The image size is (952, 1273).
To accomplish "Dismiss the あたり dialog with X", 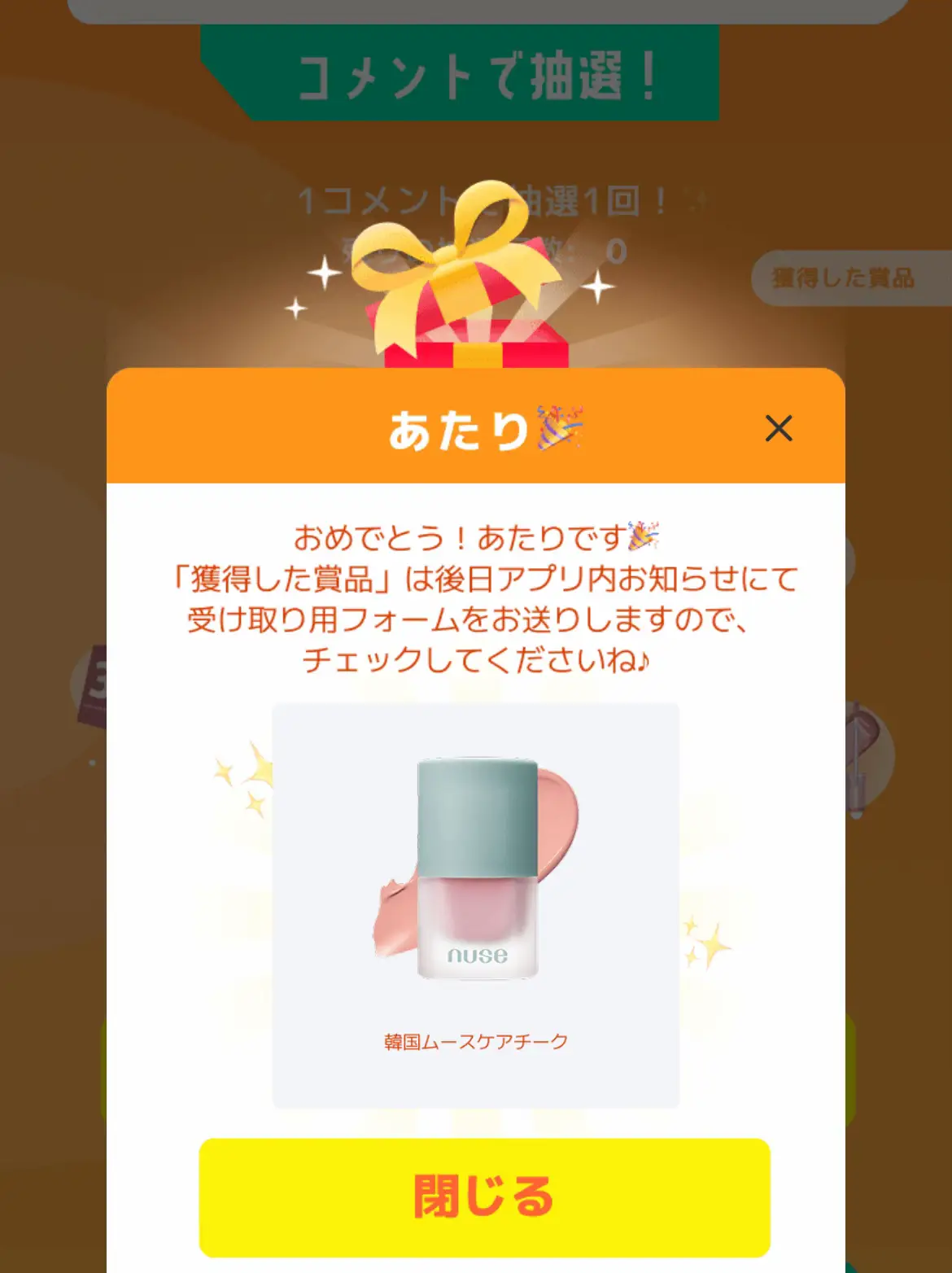I will pos(779,428).
